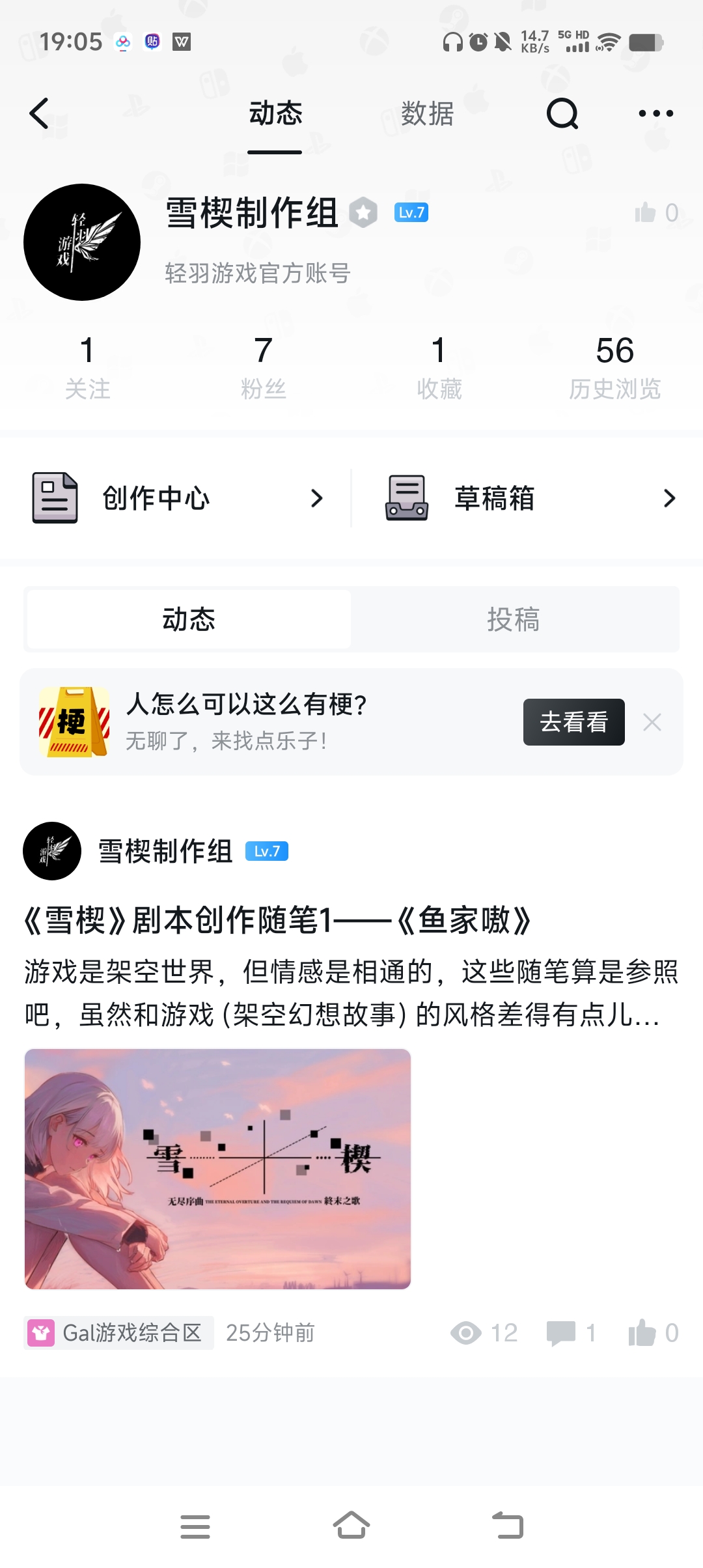This screenshot has width=703, height=1568.
Task: Open 历史浏览 browsing history
Action: (x=614, y=367)
